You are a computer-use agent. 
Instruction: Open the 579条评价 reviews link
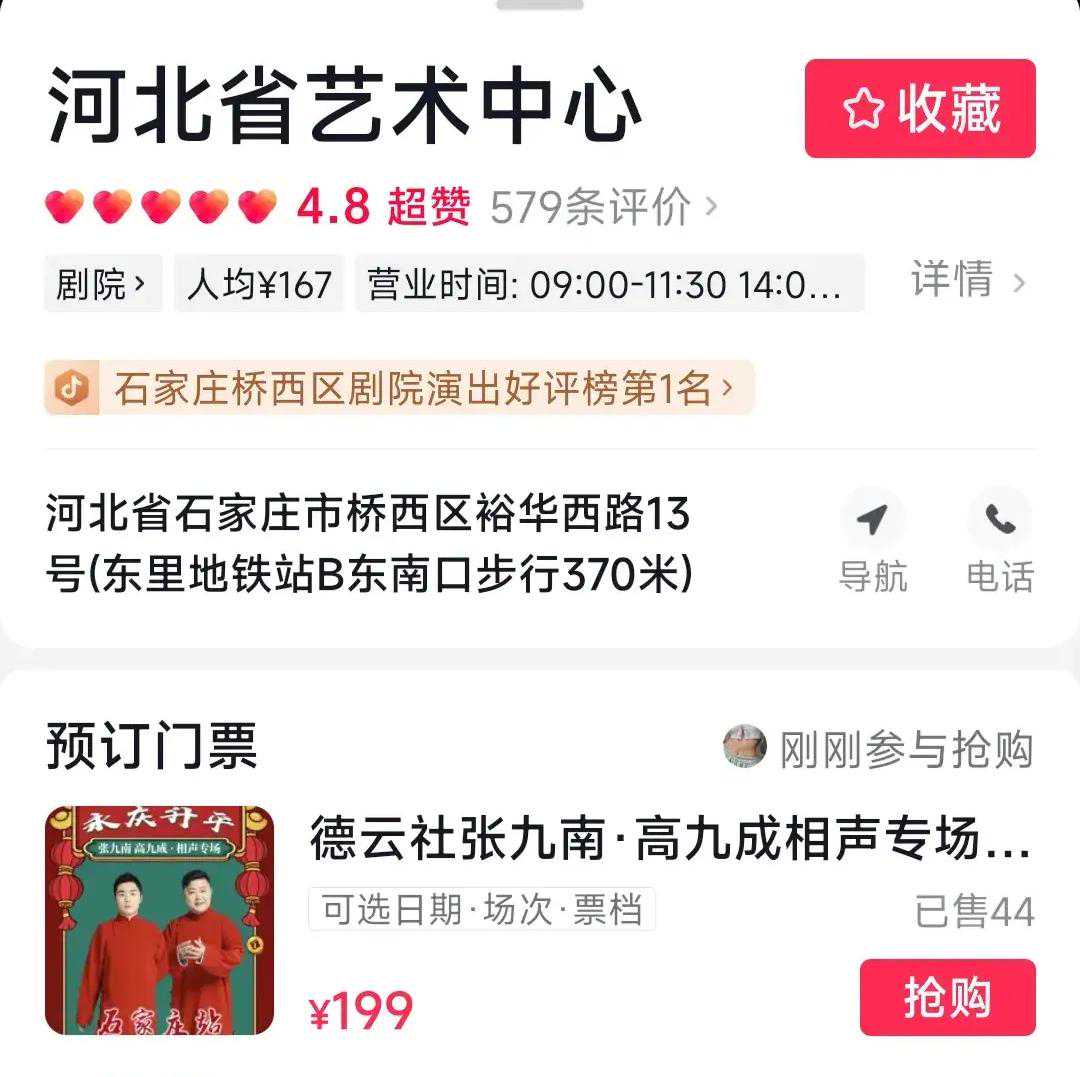coord(603,207)
